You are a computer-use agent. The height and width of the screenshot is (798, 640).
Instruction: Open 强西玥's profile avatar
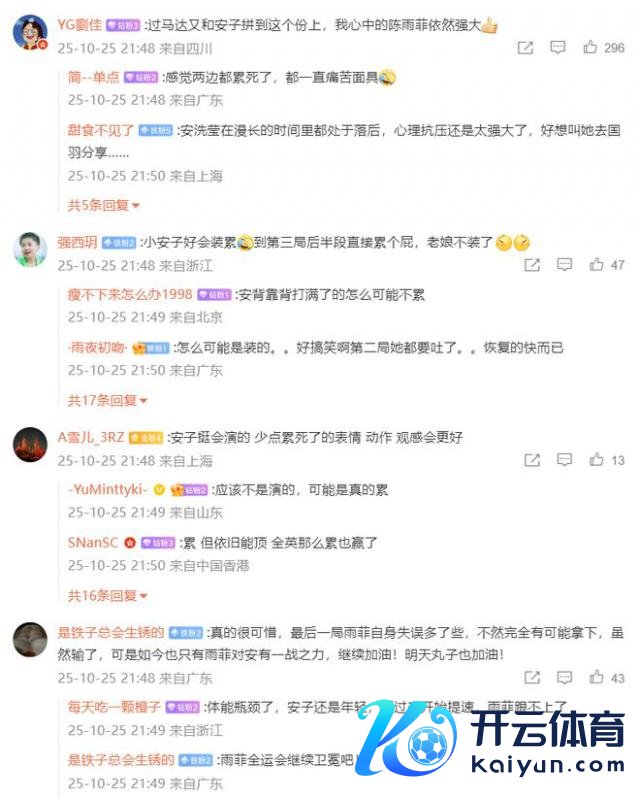pyautogui.click(x=30, y=248)
